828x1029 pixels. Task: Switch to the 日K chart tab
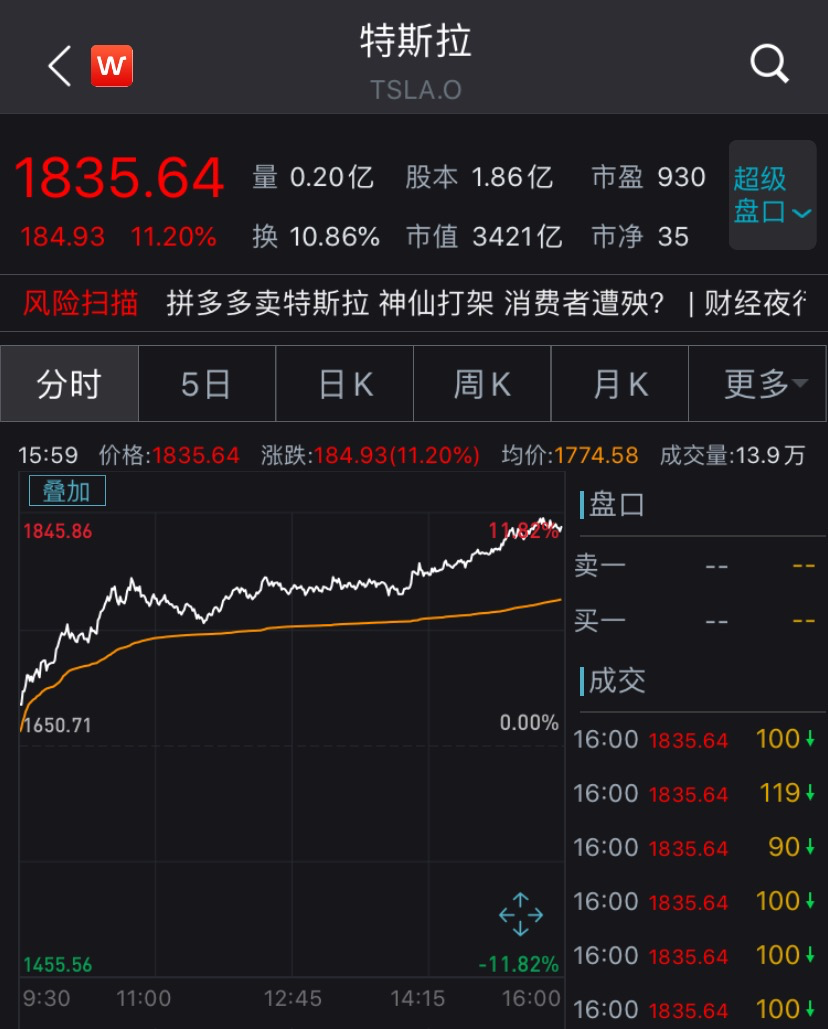[x=345, y=384]
